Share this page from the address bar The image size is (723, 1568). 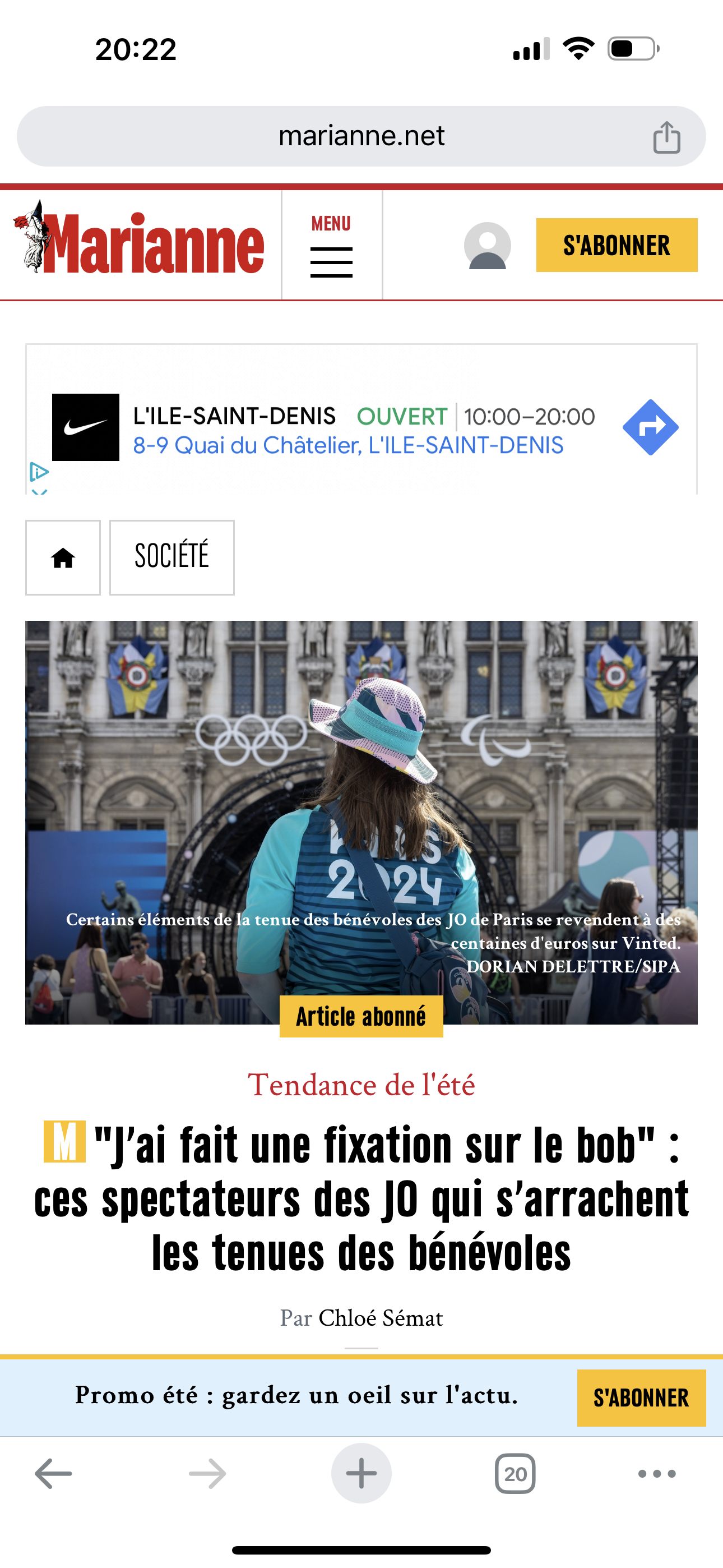666,137
